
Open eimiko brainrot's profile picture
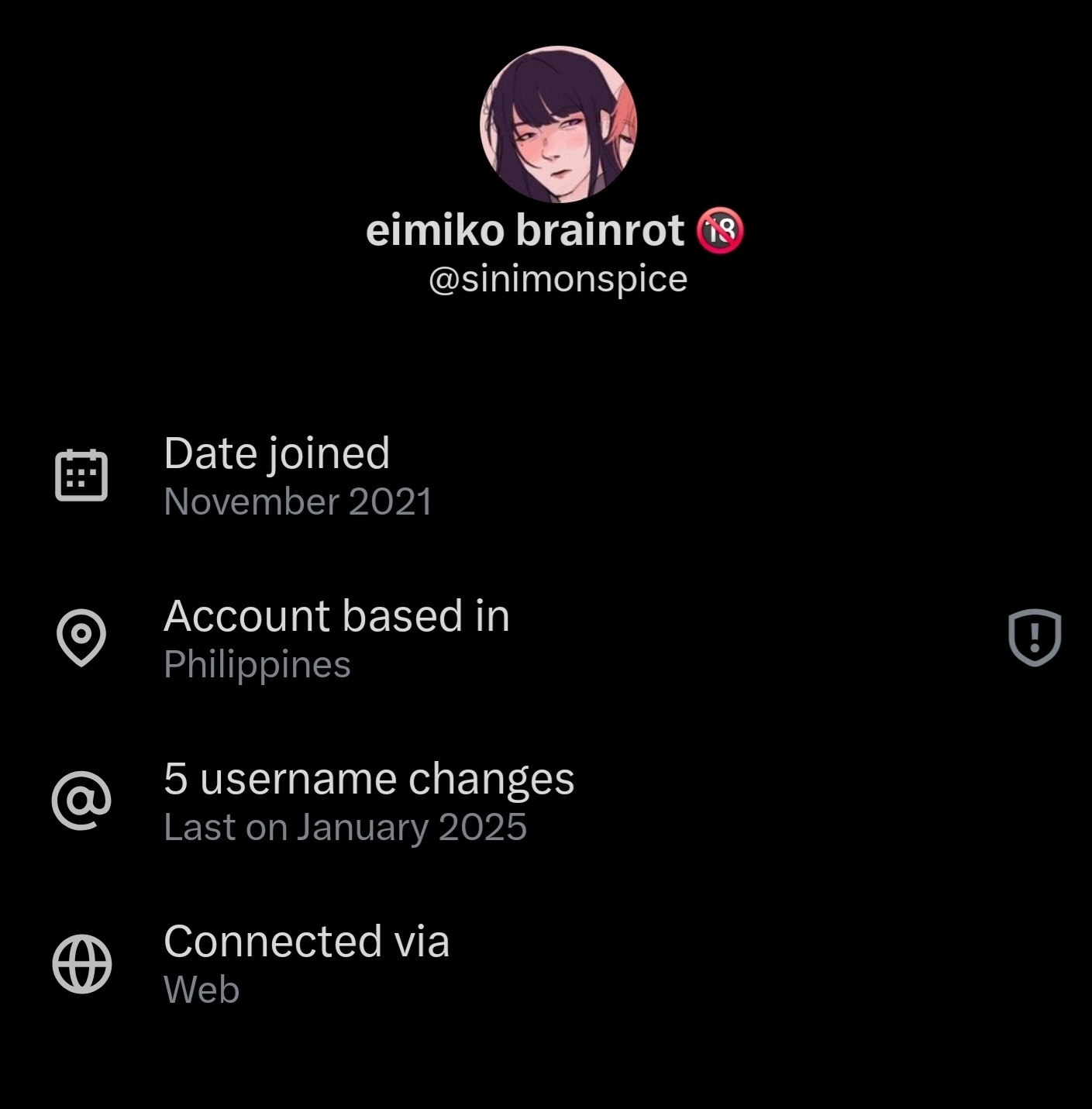click(x=558, y=124)
